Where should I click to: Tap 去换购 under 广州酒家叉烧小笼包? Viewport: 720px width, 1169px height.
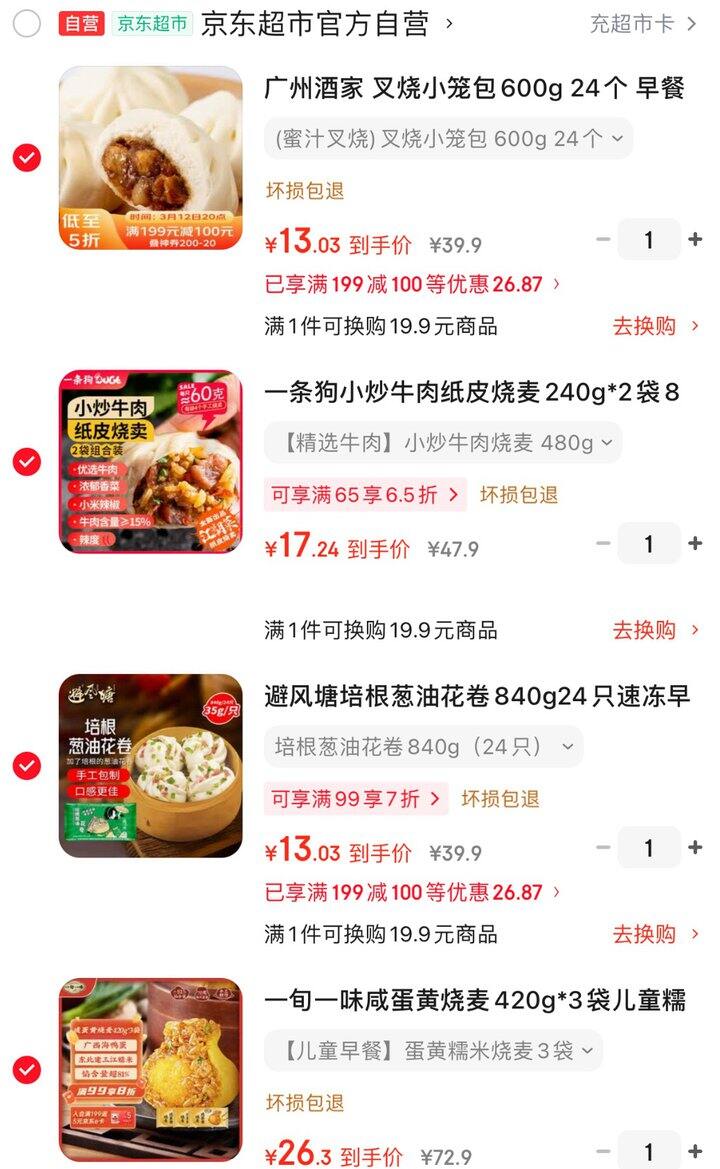(655, 326)
